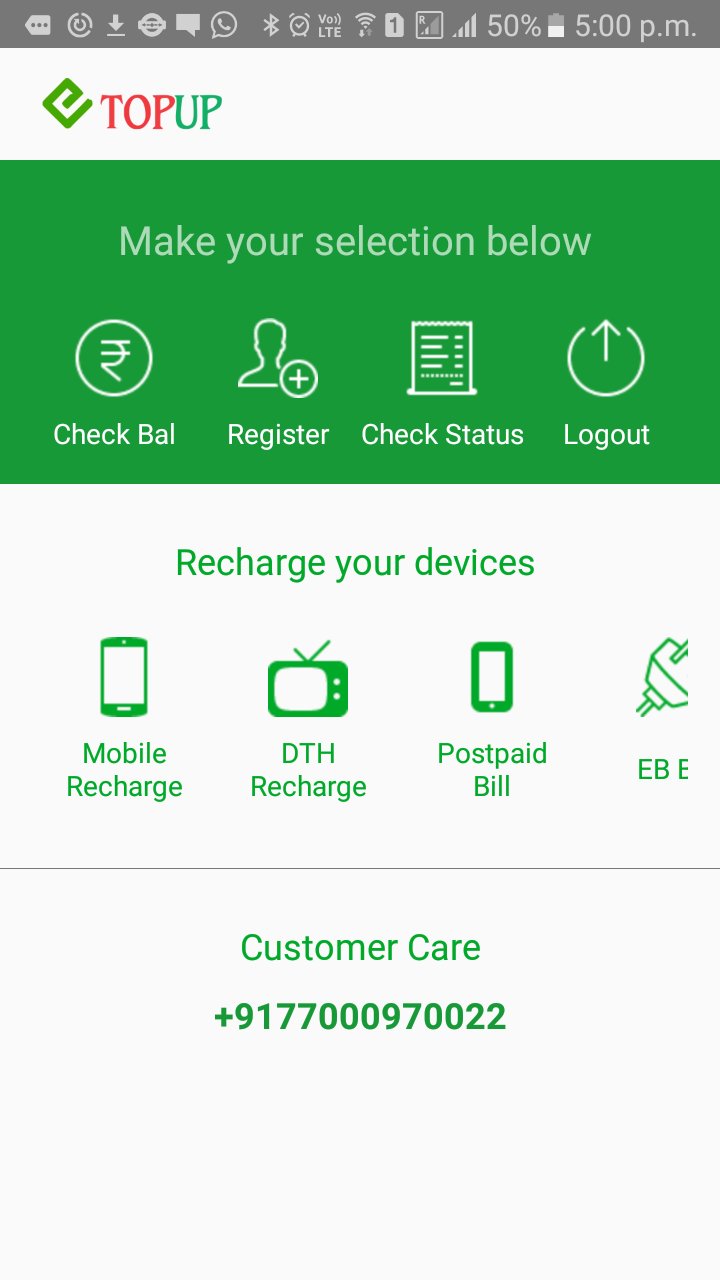Tap the Check Bal rupee icon

[x=113, y=357]
